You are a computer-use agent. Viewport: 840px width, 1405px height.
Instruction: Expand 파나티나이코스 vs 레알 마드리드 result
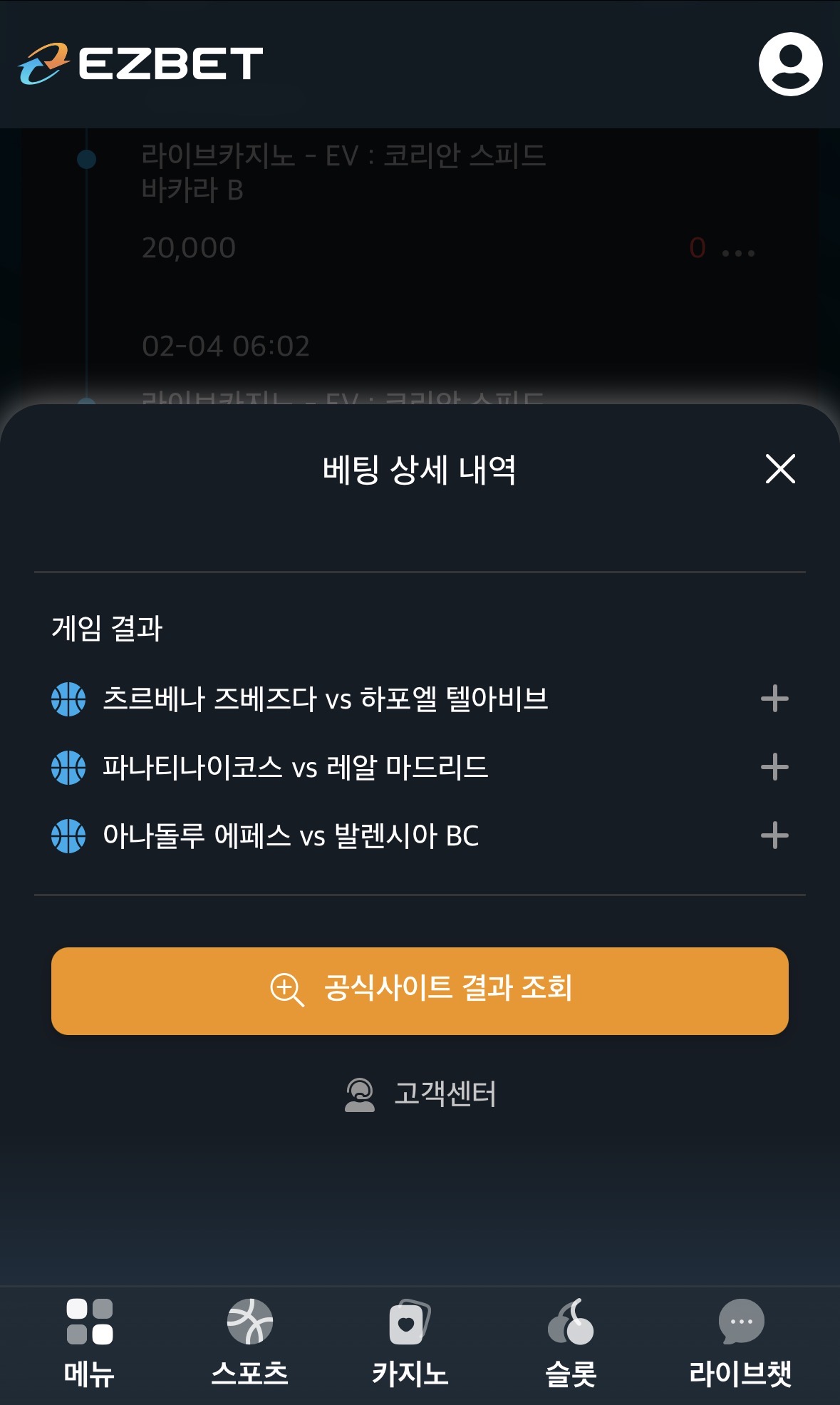pos(774,767)
